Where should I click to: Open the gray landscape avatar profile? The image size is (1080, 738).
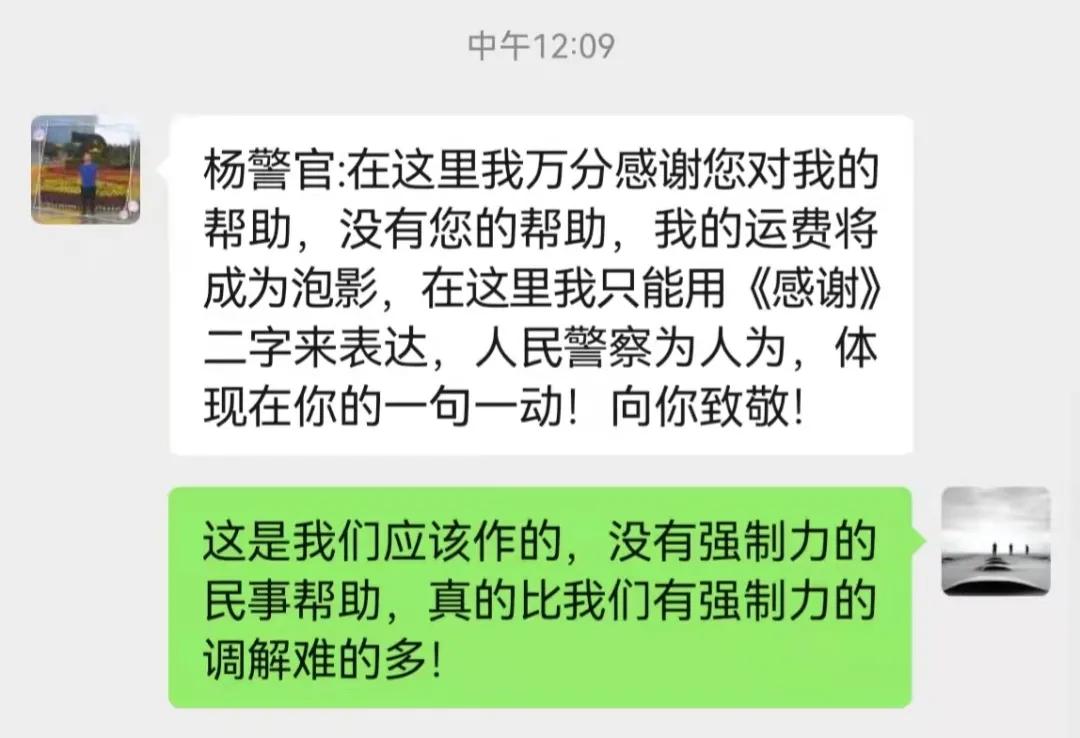(996, 541)
